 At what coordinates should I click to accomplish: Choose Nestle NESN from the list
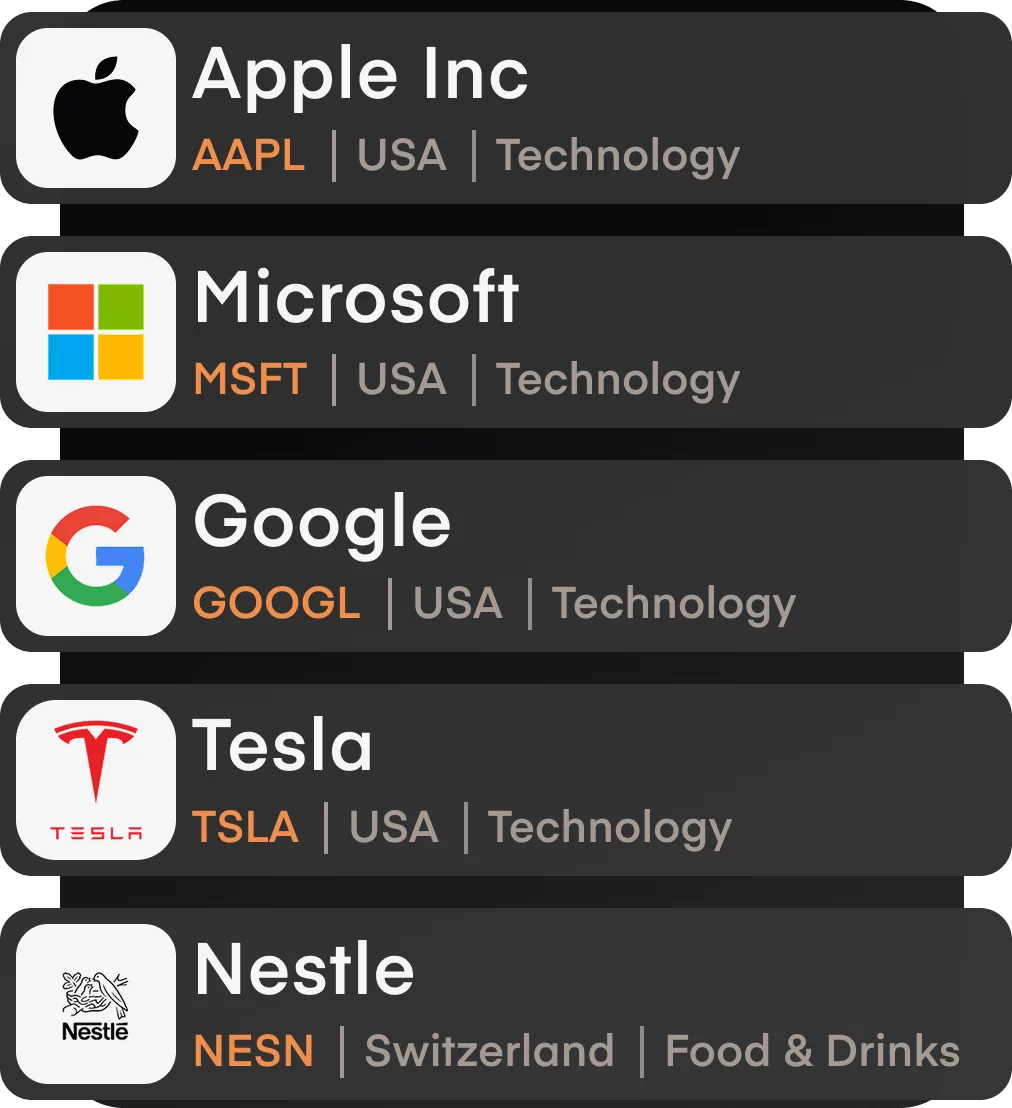click(505, 1004)
